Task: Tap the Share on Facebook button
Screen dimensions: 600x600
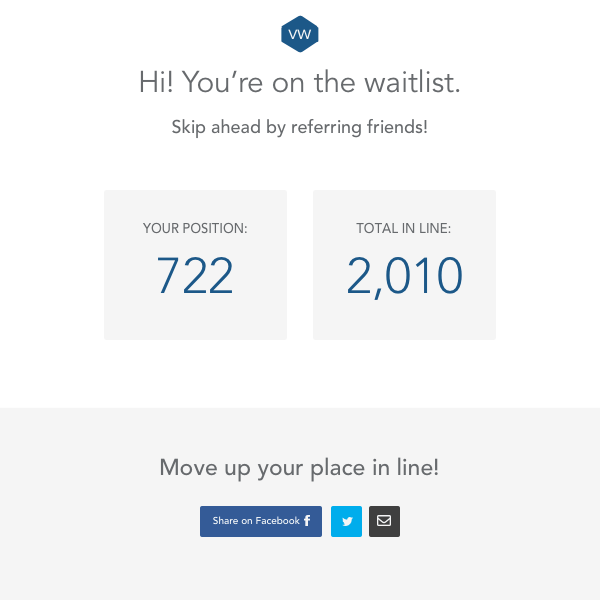Action: point(260,521)
